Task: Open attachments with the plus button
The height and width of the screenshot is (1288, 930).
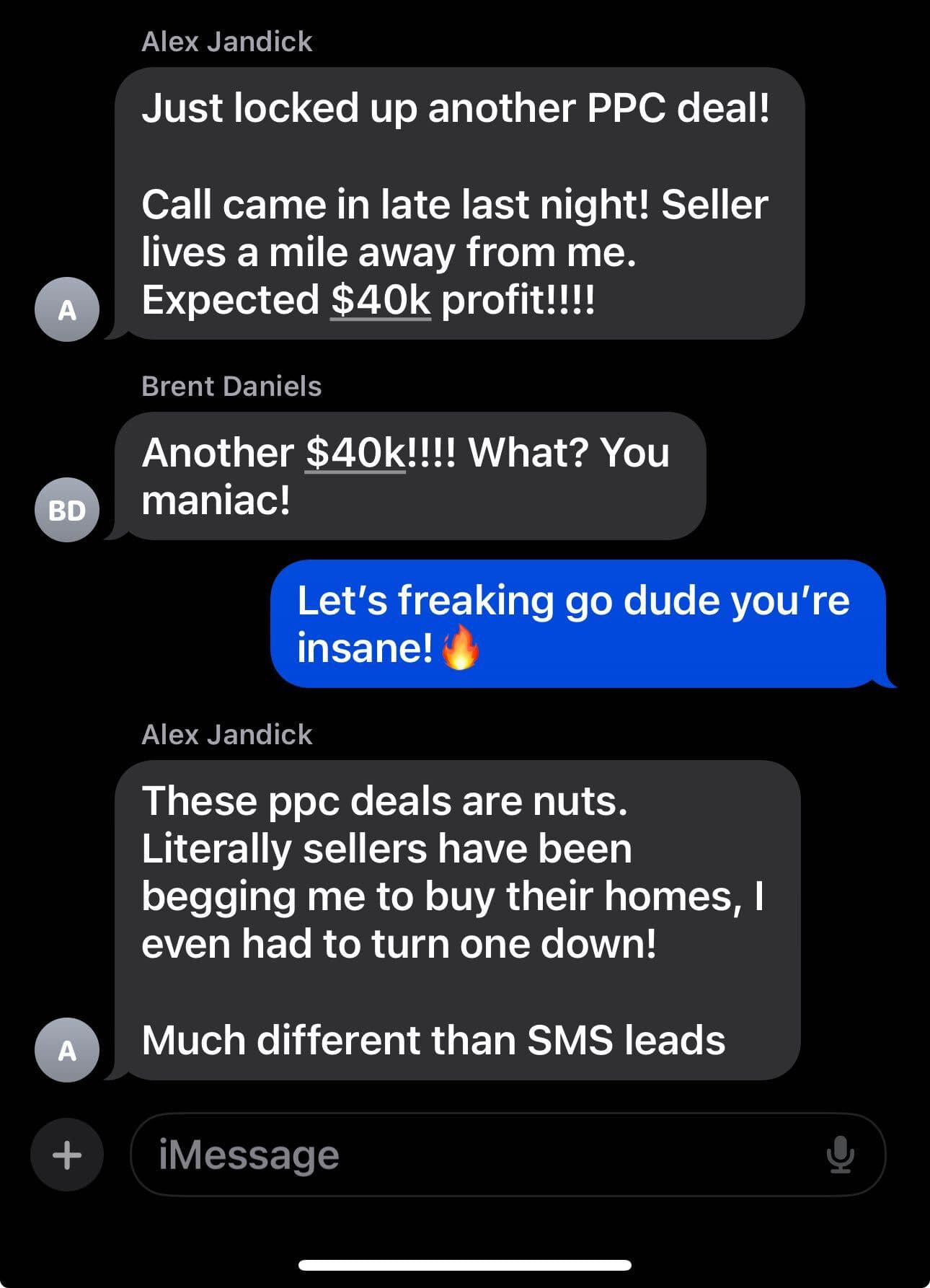Action: (x=66, y=1155)
